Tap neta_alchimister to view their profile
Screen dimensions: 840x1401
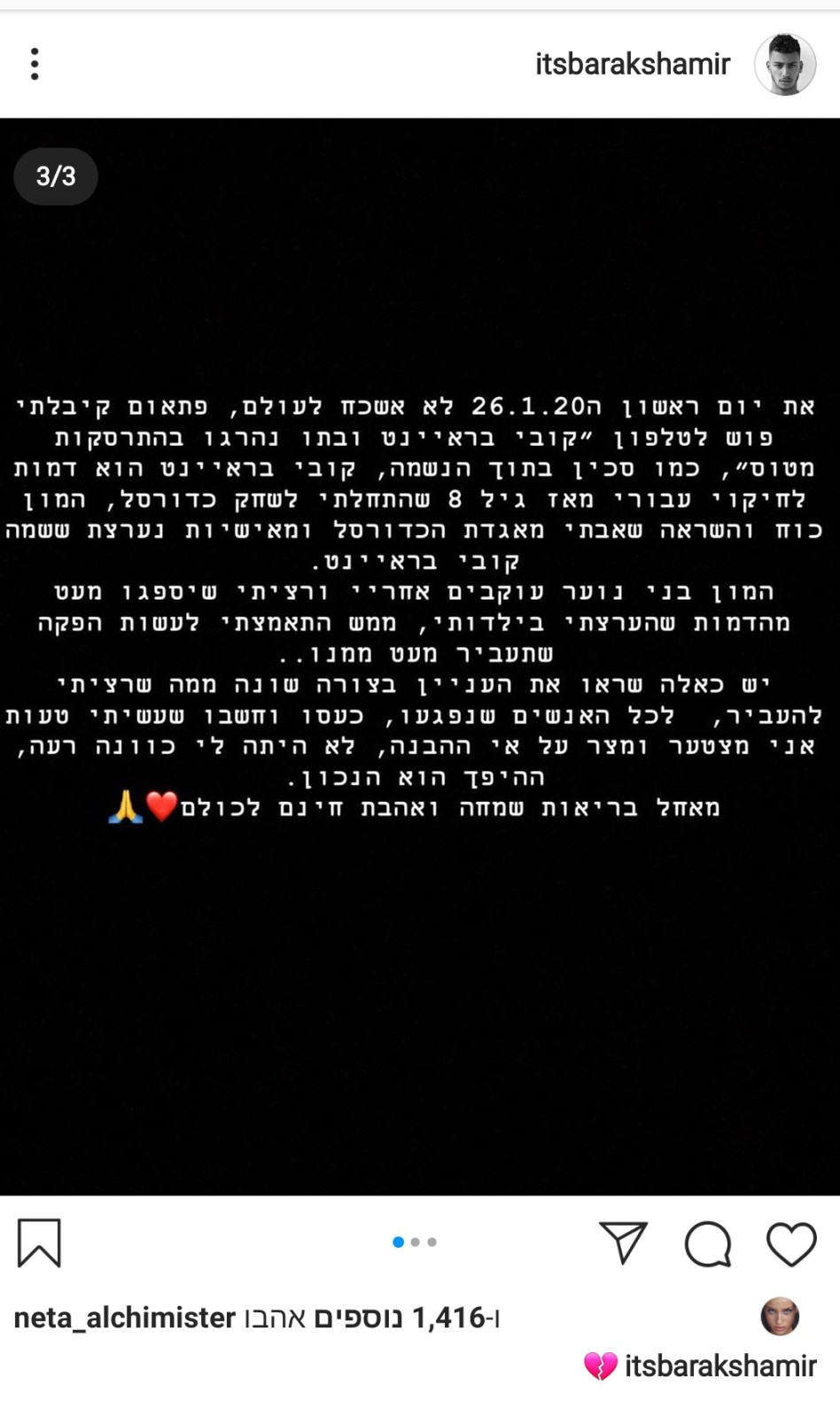point(122,1318)
